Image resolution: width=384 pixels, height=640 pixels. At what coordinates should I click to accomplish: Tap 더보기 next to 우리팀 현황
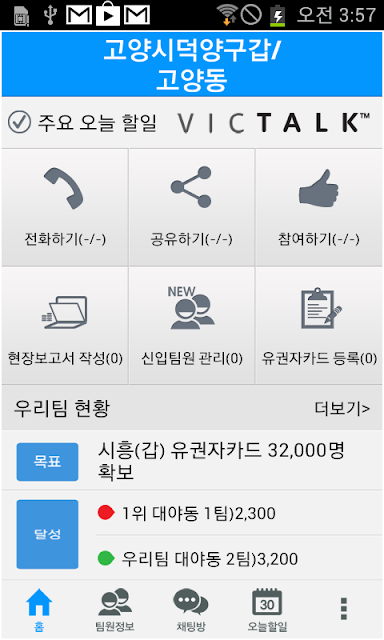(x=342, y=408)
